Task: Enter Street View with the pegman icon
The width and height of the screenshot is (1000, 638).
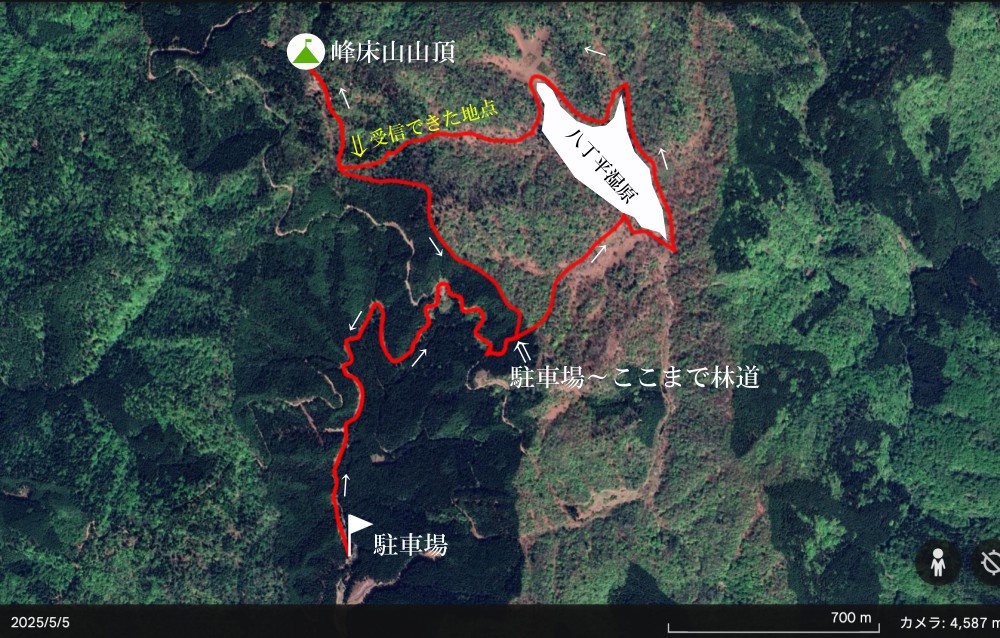Action: [x=938, y=563]
